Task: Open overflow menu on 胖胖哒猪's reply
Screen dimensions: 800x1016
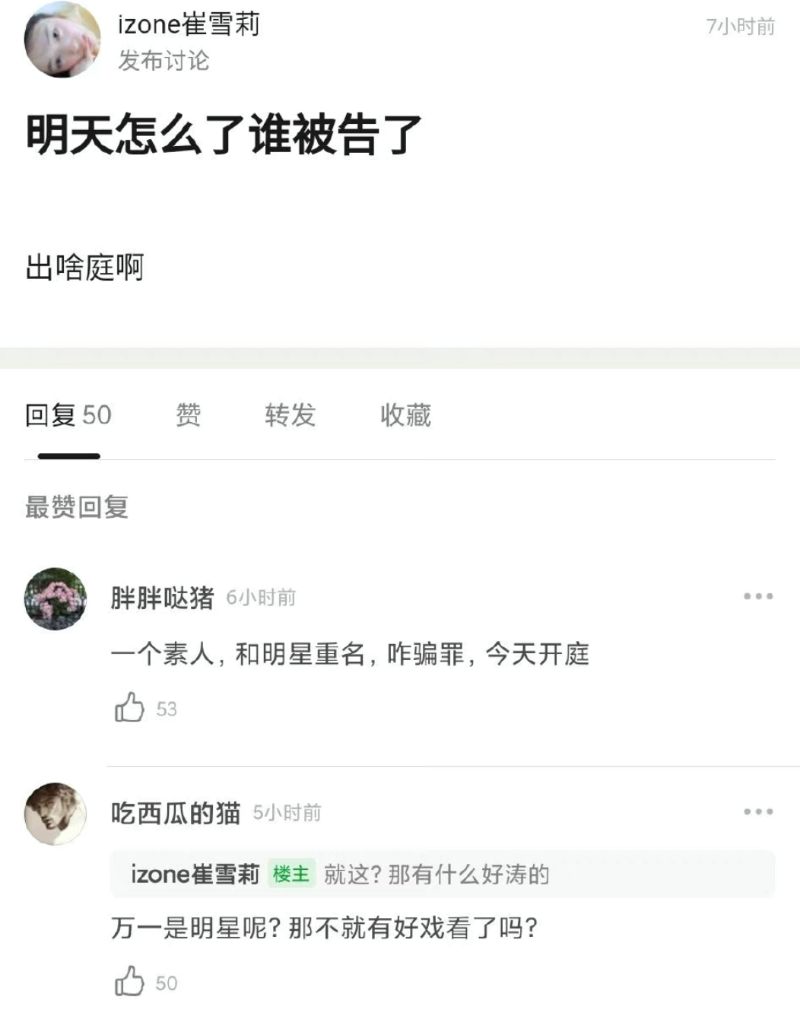Action: [757, 597]
